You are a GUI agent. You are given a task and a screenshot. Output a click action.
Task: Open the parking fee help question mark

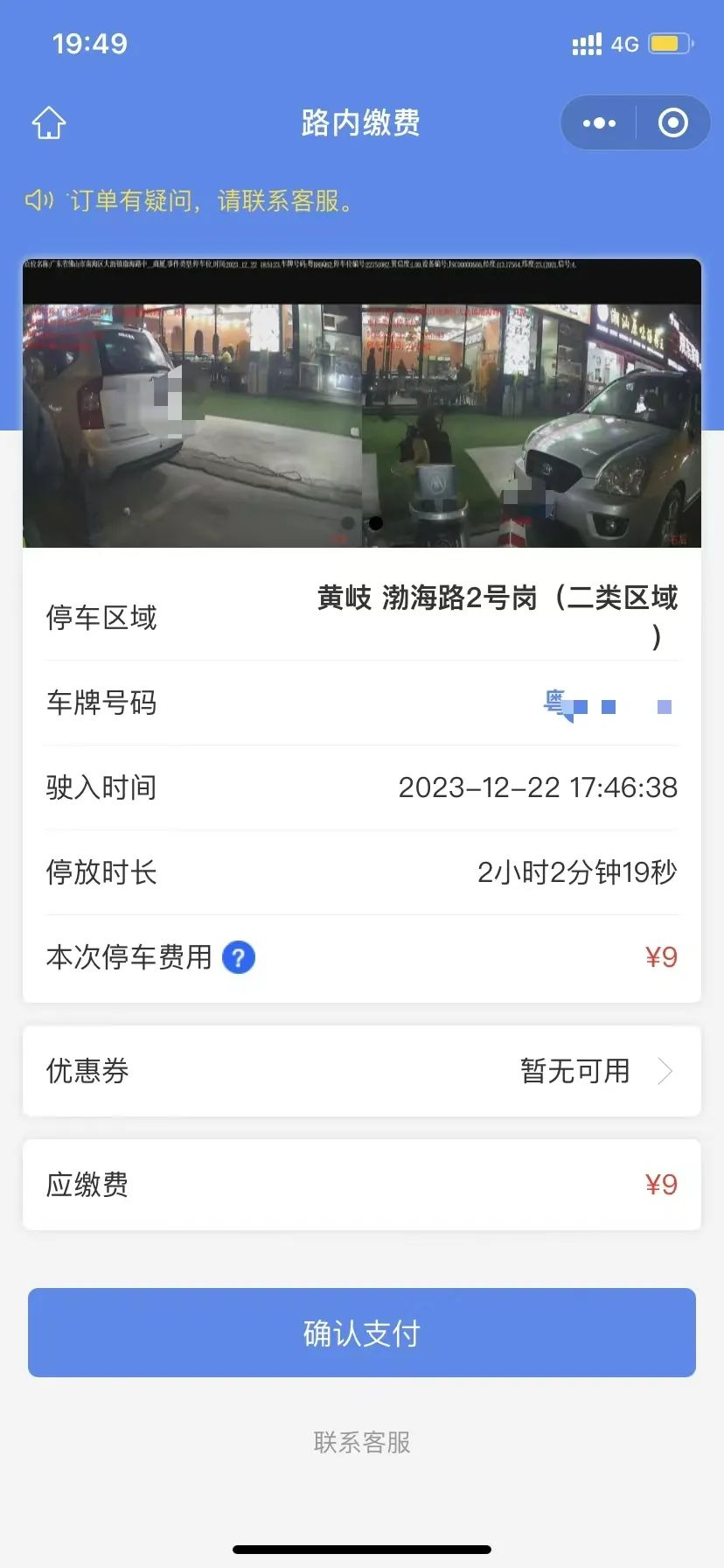point(239,957)
